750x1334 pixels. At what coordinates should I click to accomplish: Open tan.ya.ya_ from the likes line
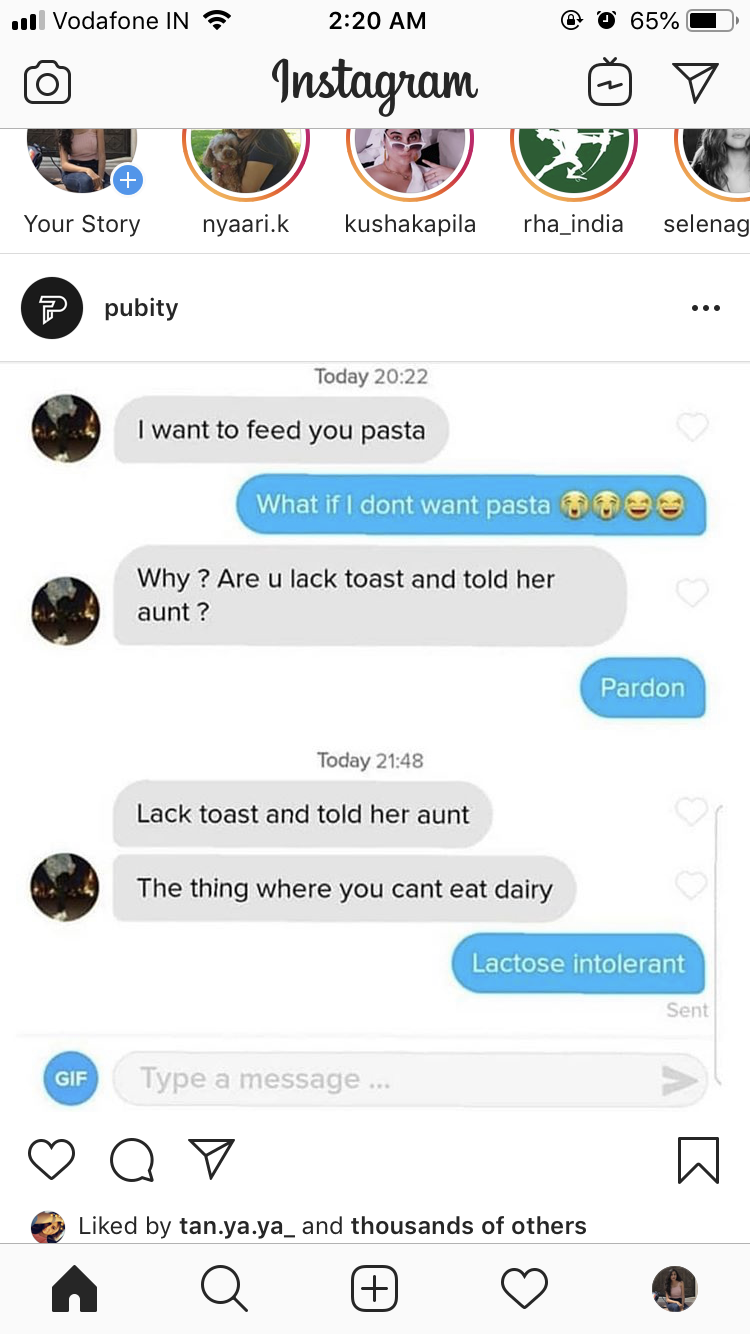pyautogui.click(x=237, y=1225)
